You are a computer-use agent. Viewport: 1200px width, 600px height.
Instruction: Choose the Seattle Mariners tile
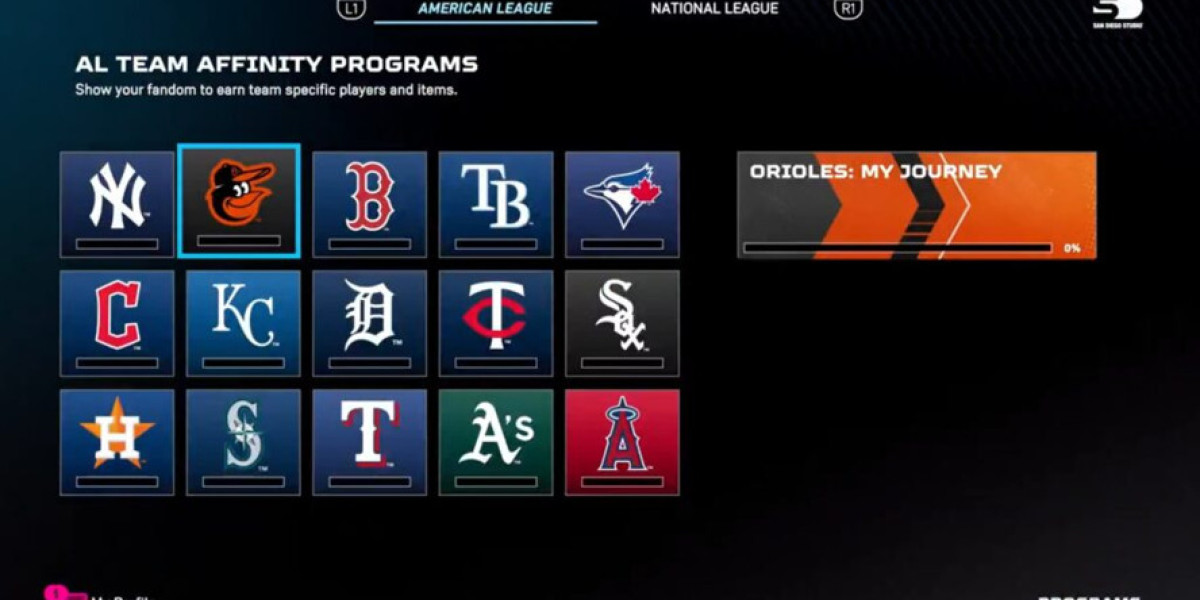(x=243, y=441)
